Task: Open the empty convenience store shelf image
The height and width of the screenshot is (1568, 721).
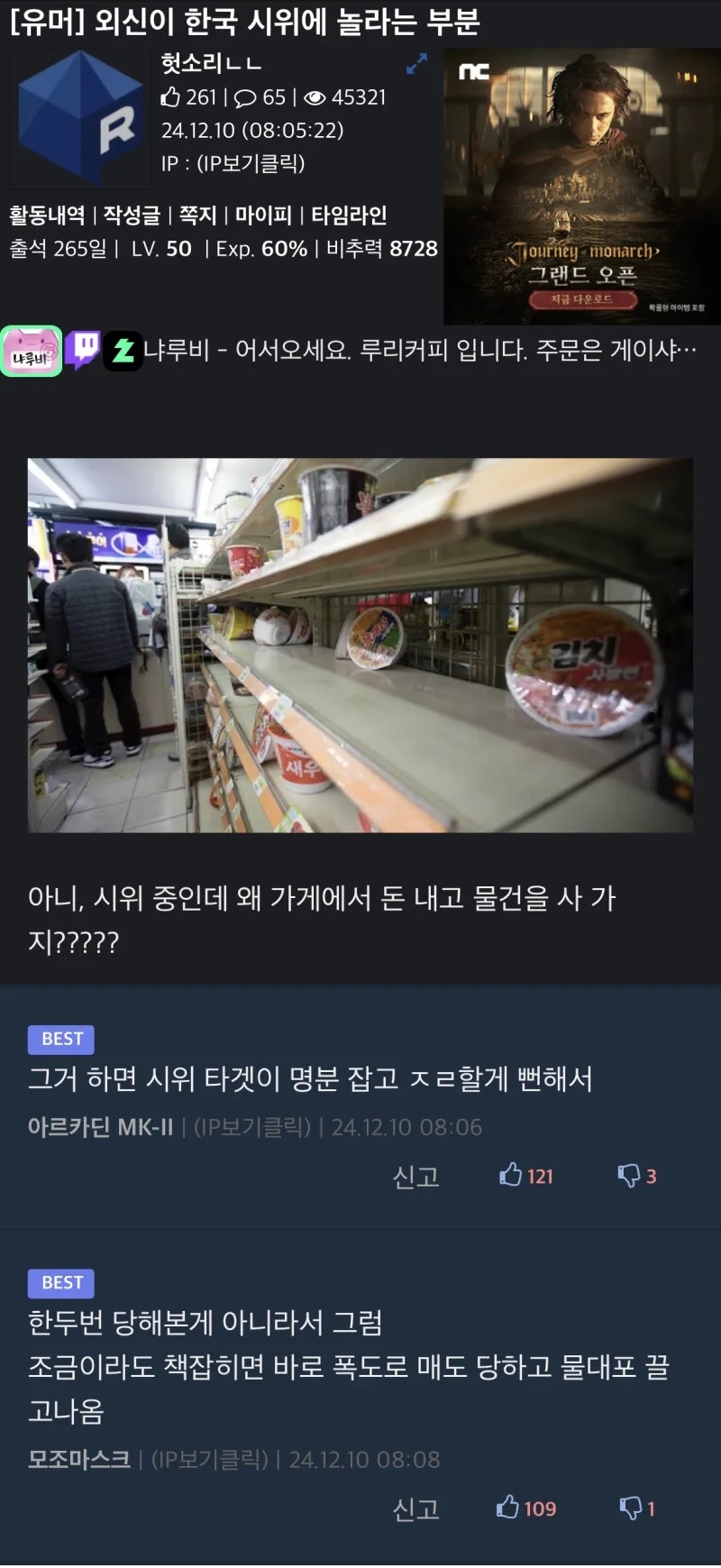Action: [x=360, y=645]
